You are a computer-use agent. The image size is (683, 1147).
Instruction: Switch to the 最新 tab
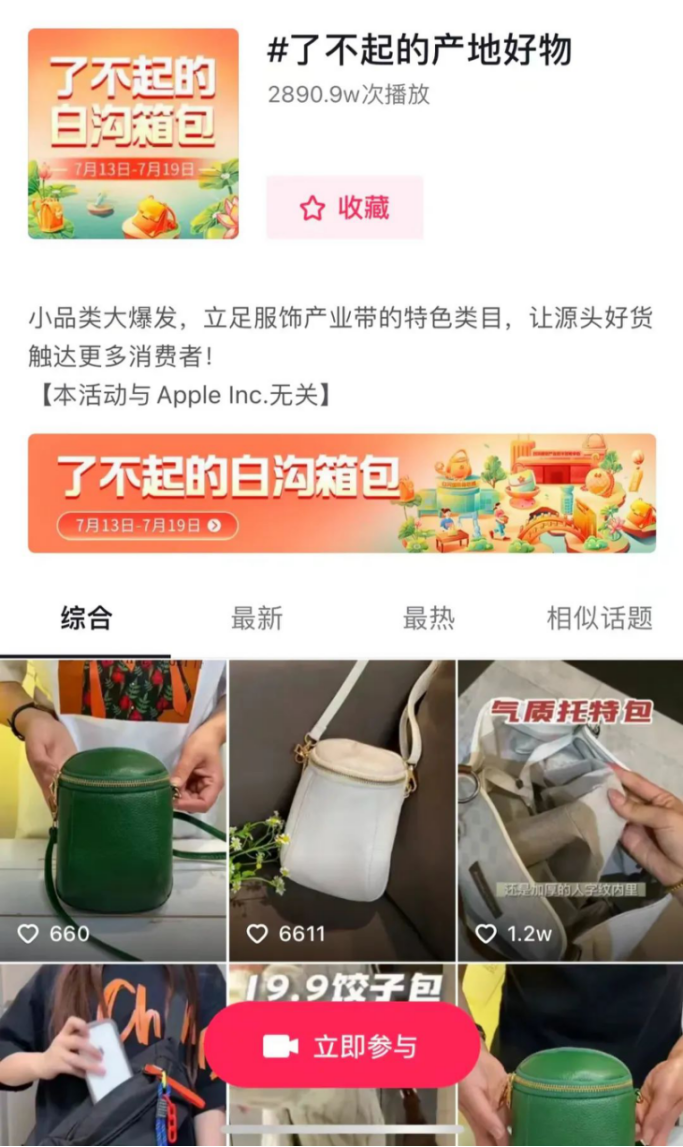257,618
